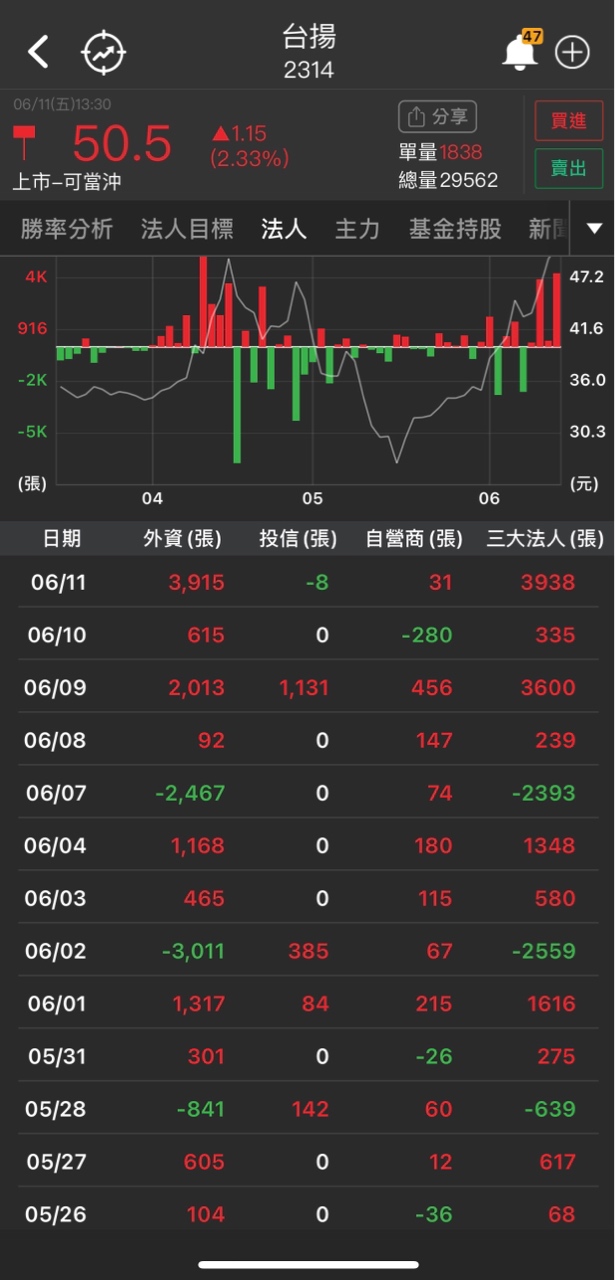Go back using the arrow icon
The height and width of the screenshot is (1280, 615).
click(38, 52)
